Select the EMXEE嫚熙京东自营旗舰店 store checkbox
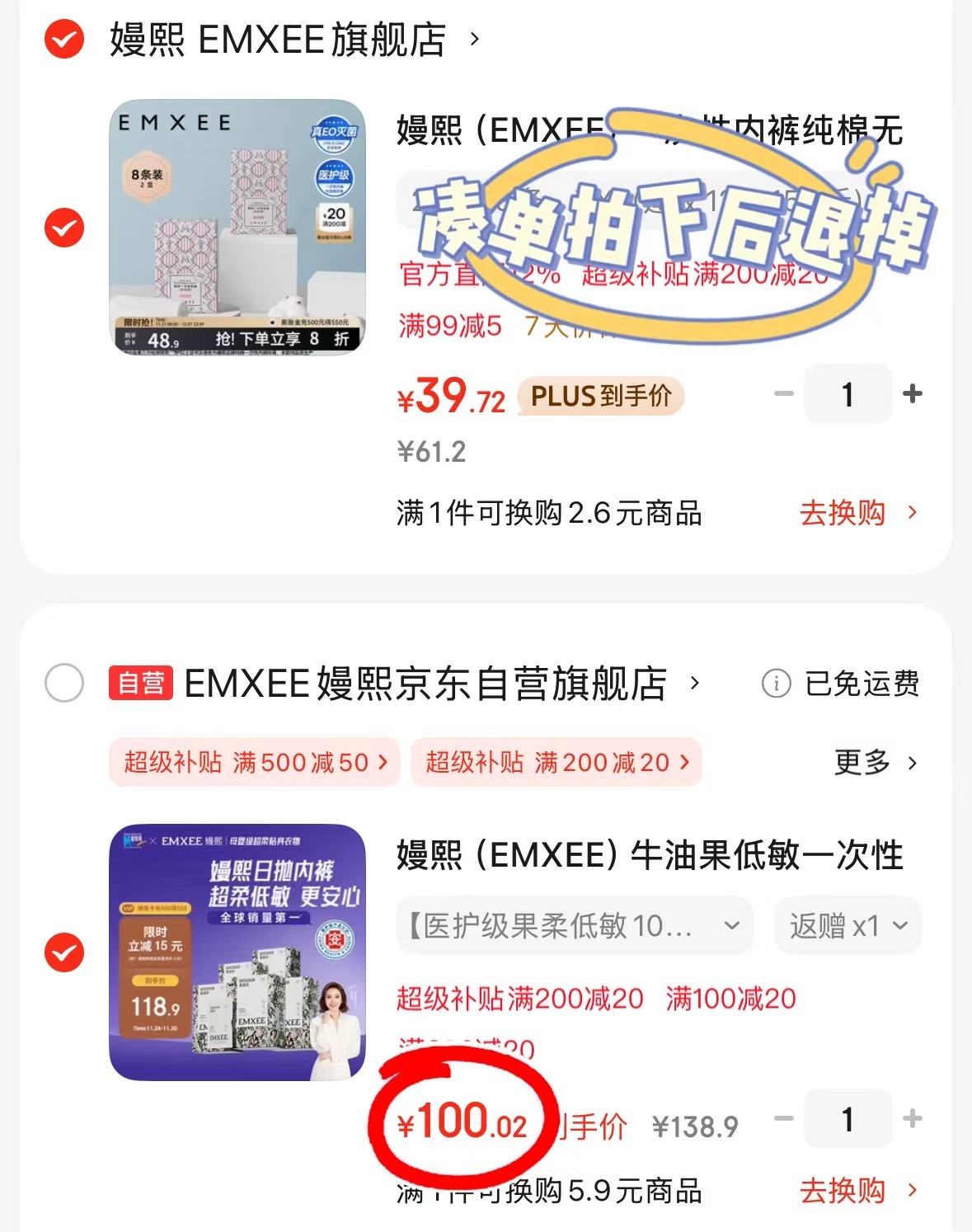This screenshot has width=972, height=1232. pos(63,683)
